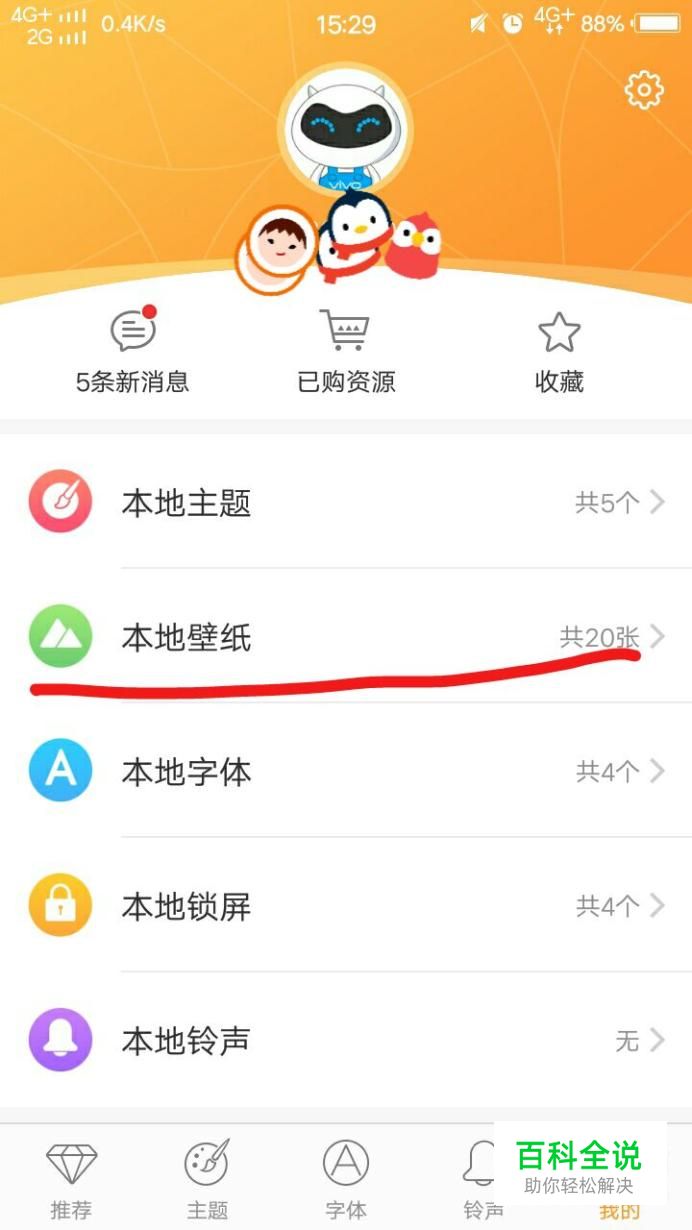Switch to the 主题 tab

(x=208, y=1180)
